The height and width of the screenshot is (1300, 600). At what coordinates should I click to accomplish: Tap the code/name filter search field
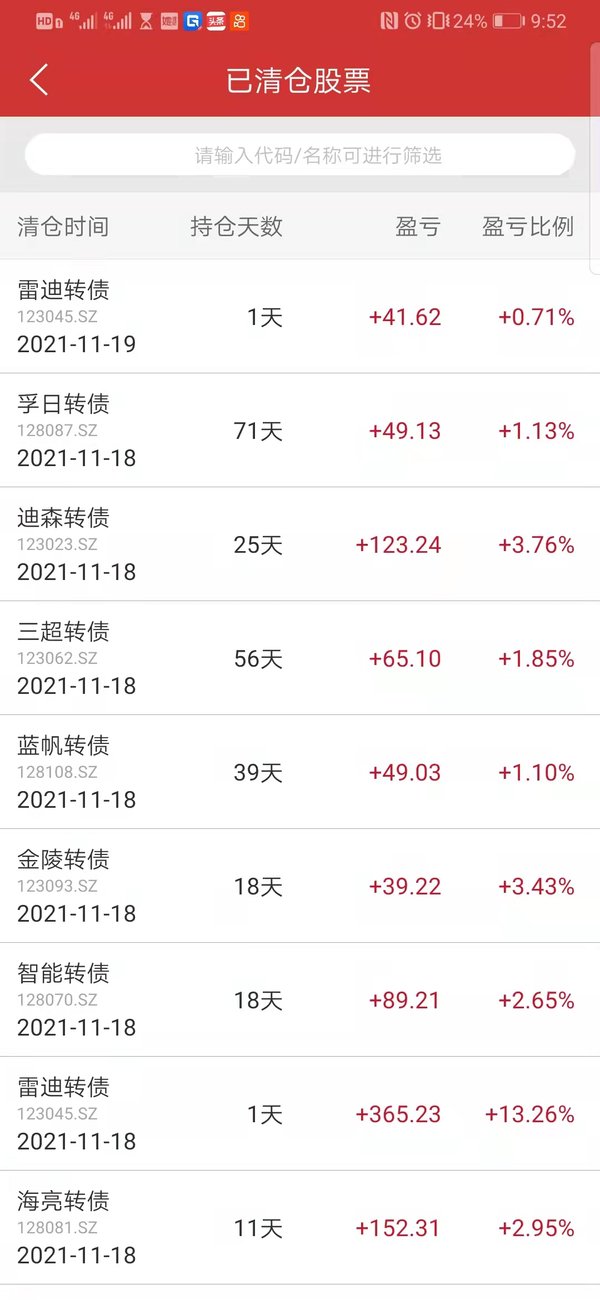300,155
